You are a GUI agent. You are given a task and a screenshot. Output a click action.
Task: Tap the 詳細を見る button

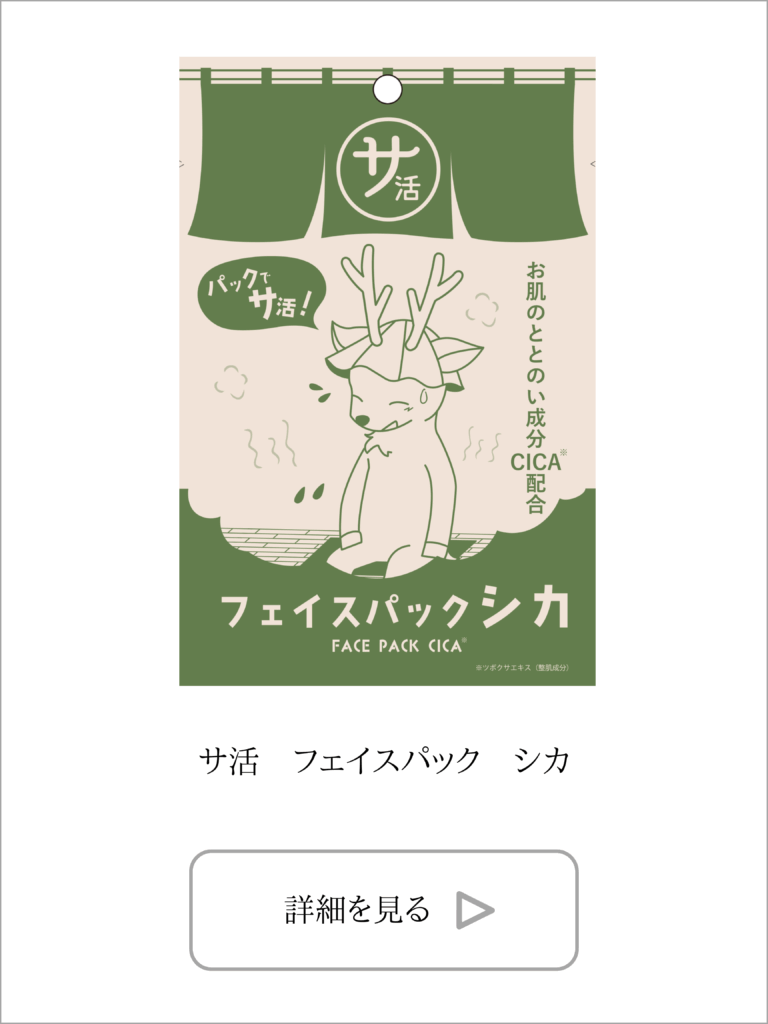click(384, 910)
